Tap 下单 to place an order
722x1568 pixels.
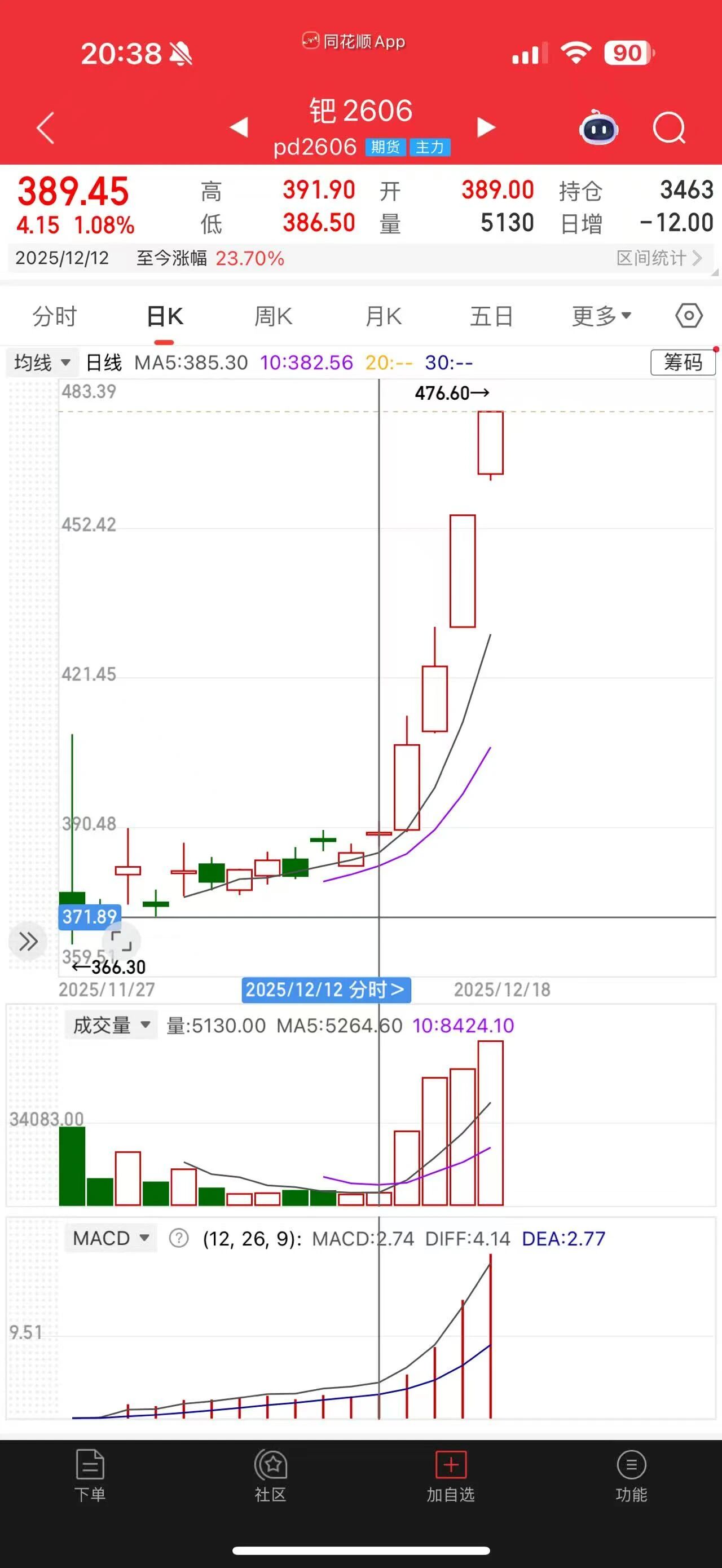click(x=90, y=1473)
